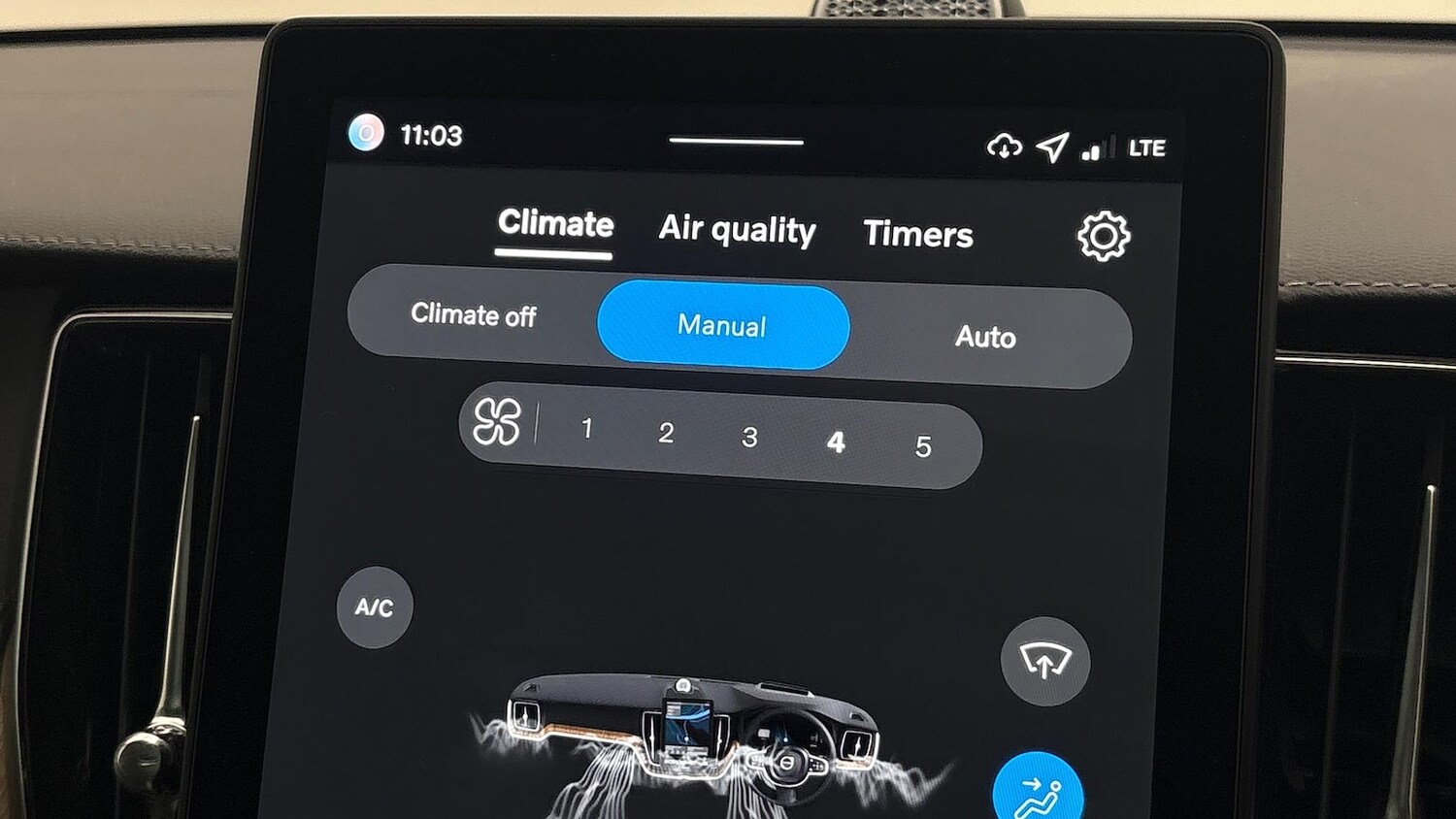This screenshot has height=819, width=1456.
Task: Toggle windshield defrost airflow
Action: (1044, 662)
